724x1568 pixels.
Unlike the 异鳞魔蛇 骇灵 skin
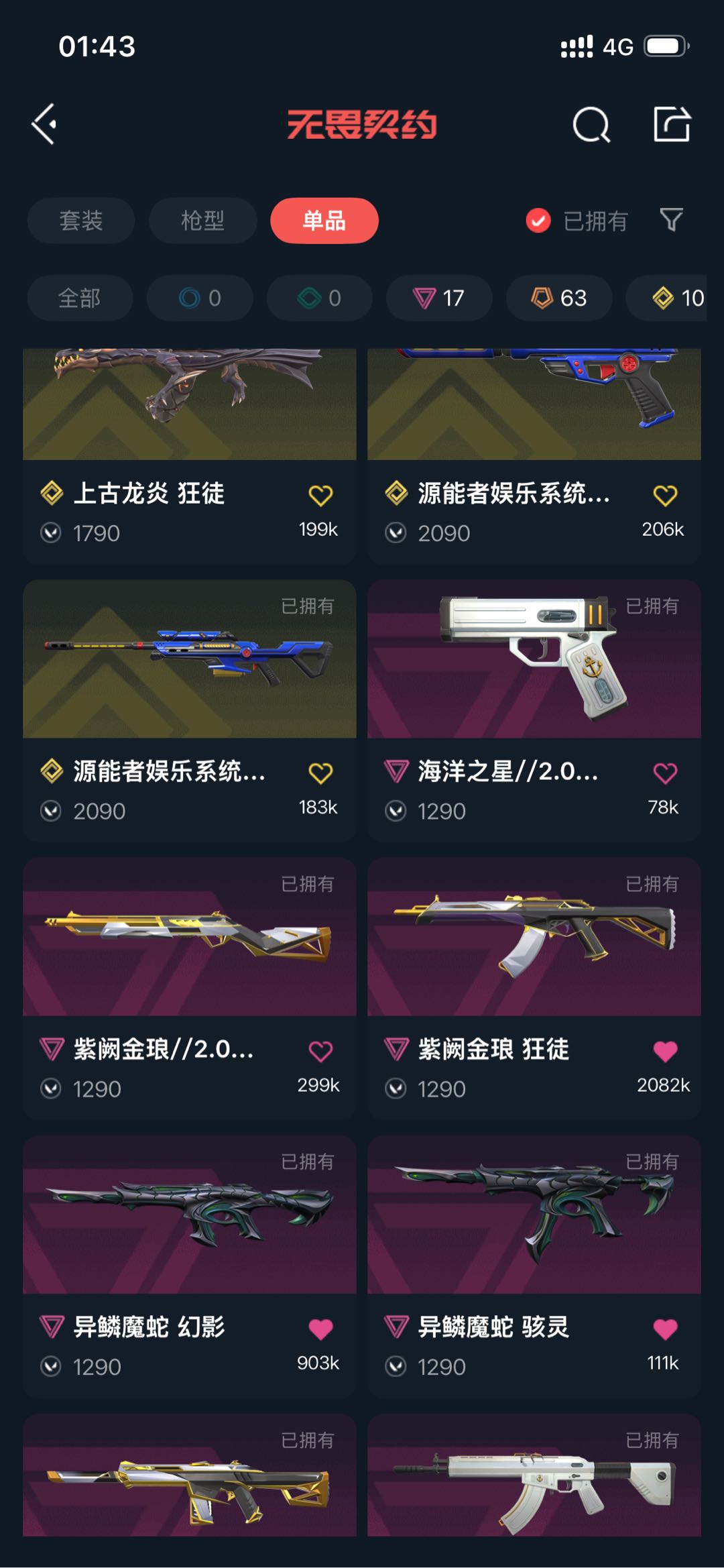pyautogui.click(x=665, y=1329)
